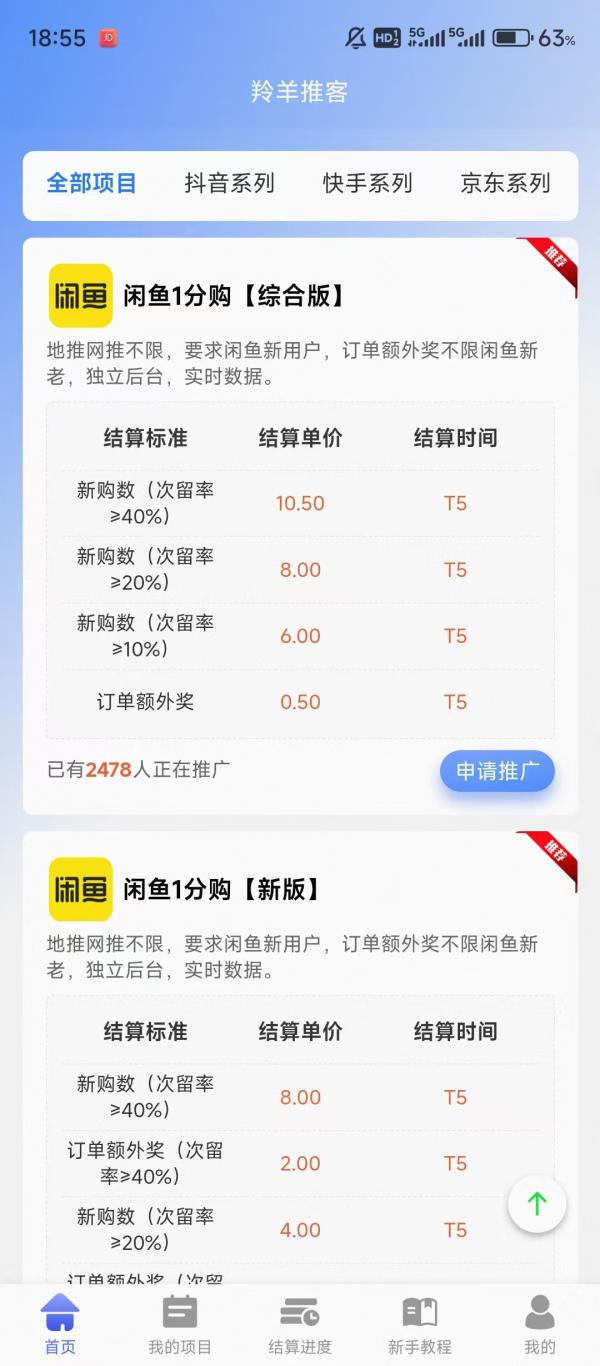The width and height of the screenshot is (600, 1366).
Task: Select the 全部项目 tab
Action: 92,184
